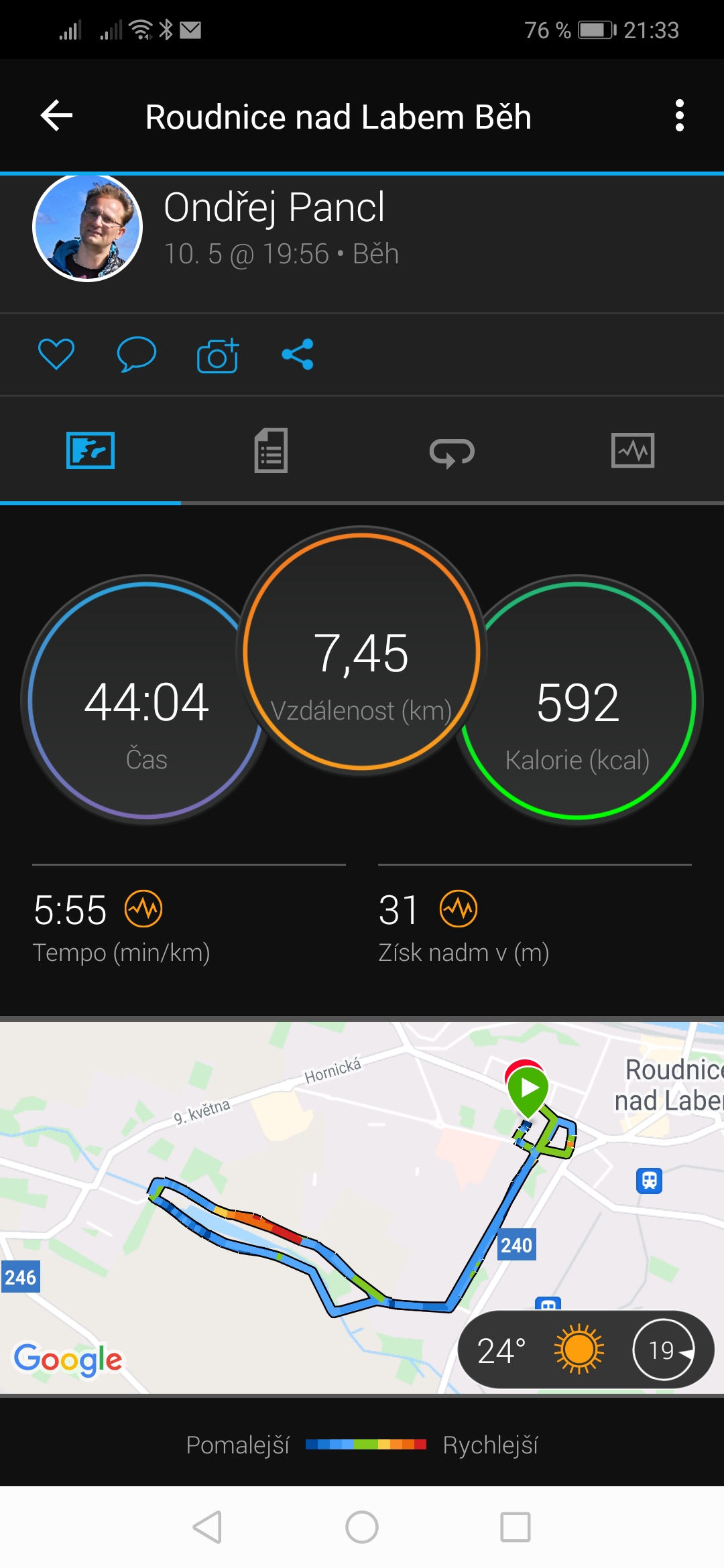Switch to the stats list tab

[271, 450]
